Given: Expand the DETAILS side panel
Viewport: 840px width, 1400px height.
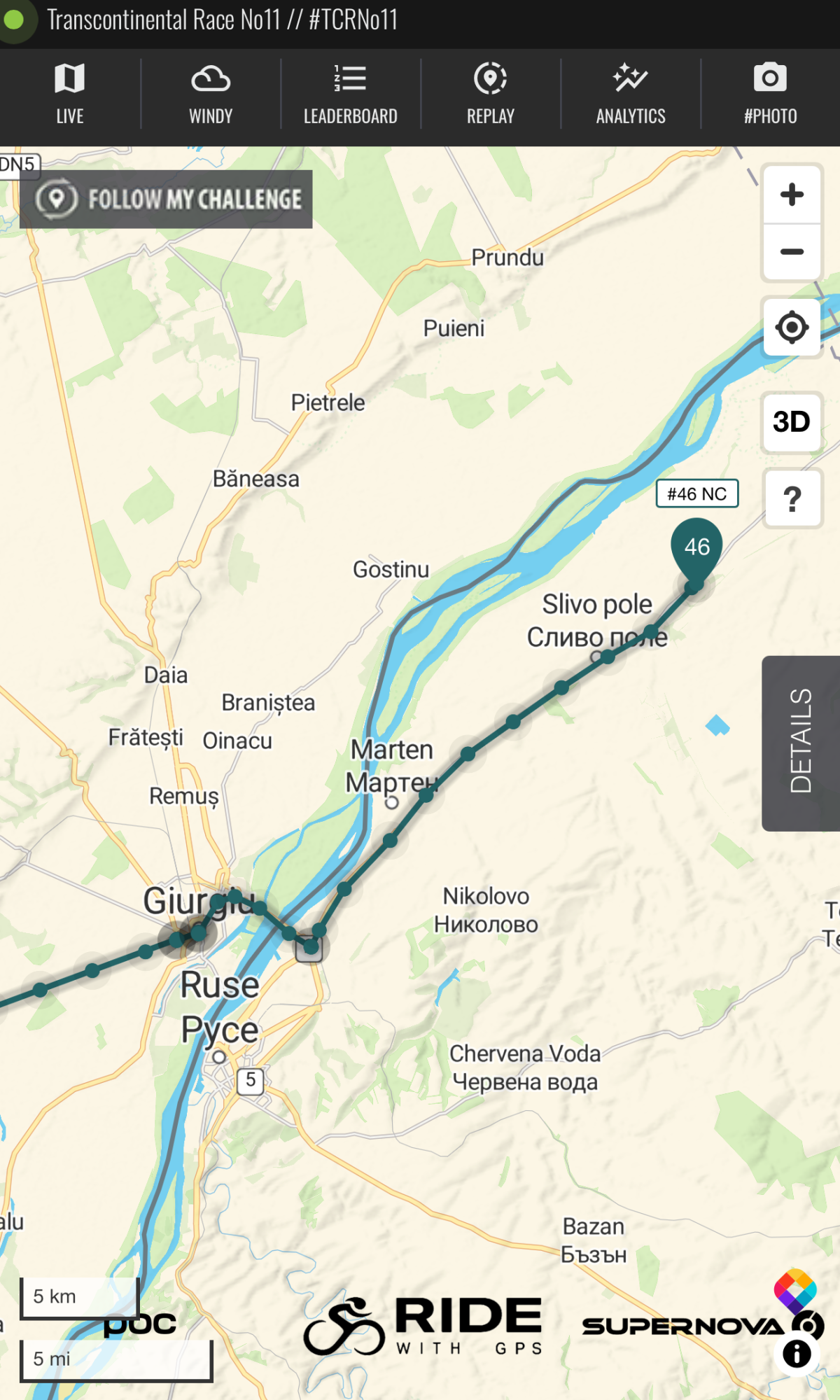Looking at the screenshot, I should (801, 743).
